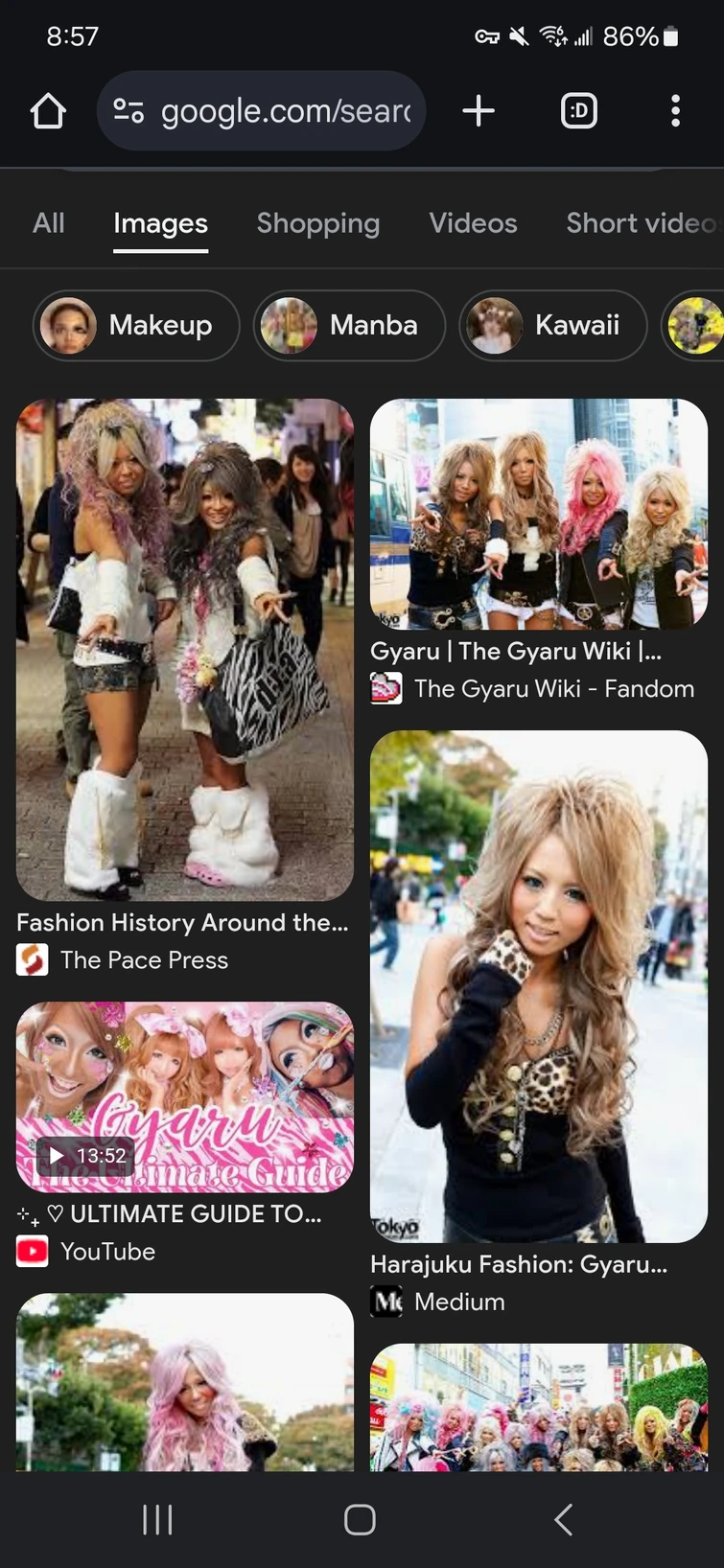
Task: Select the Short videos tab
Action: pos(641,223)
